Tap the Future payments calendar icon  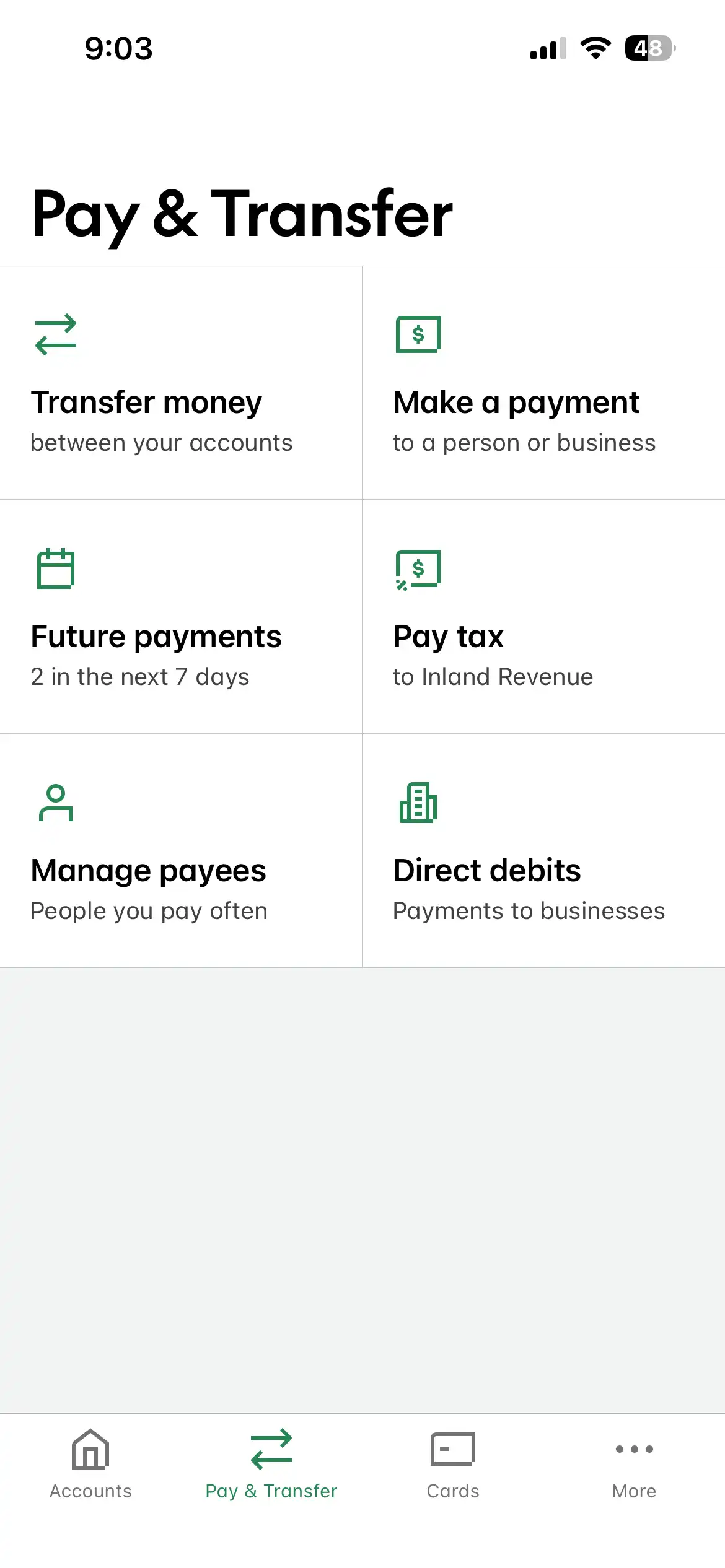(x=56, y=568)
